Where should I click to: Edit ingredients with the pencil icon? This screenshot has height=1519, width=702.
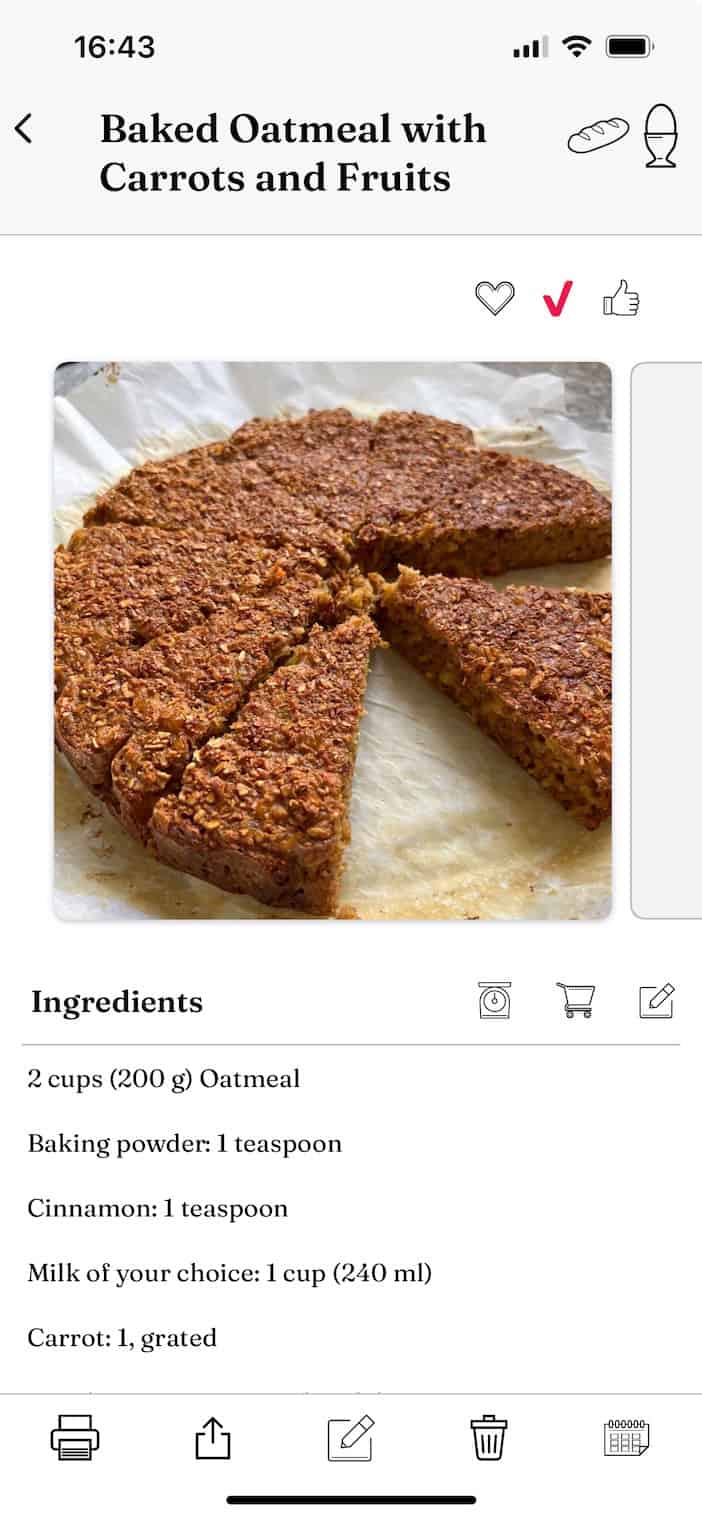pyautogui.click(x=657, y=1000)
